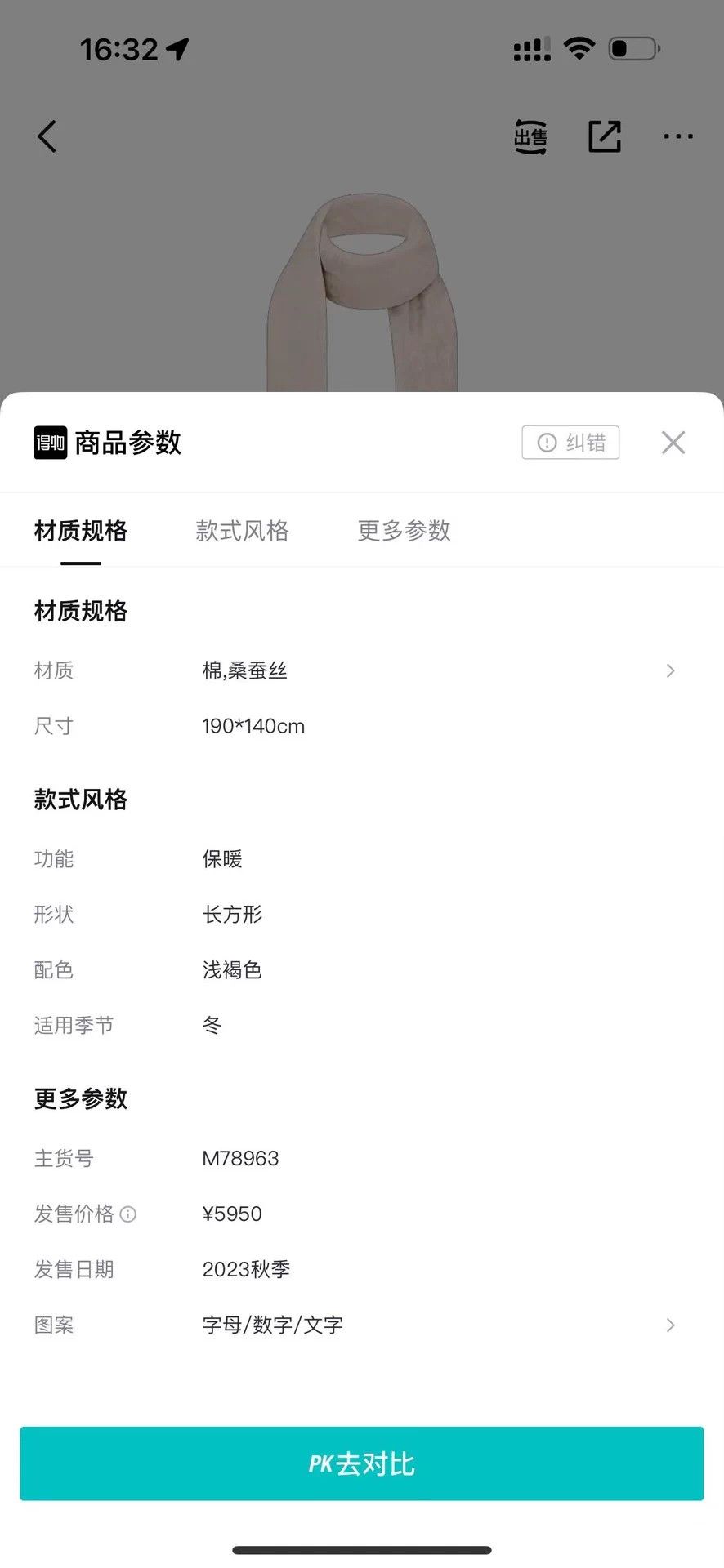Expand the 图案 row details

click(362, 1325)
